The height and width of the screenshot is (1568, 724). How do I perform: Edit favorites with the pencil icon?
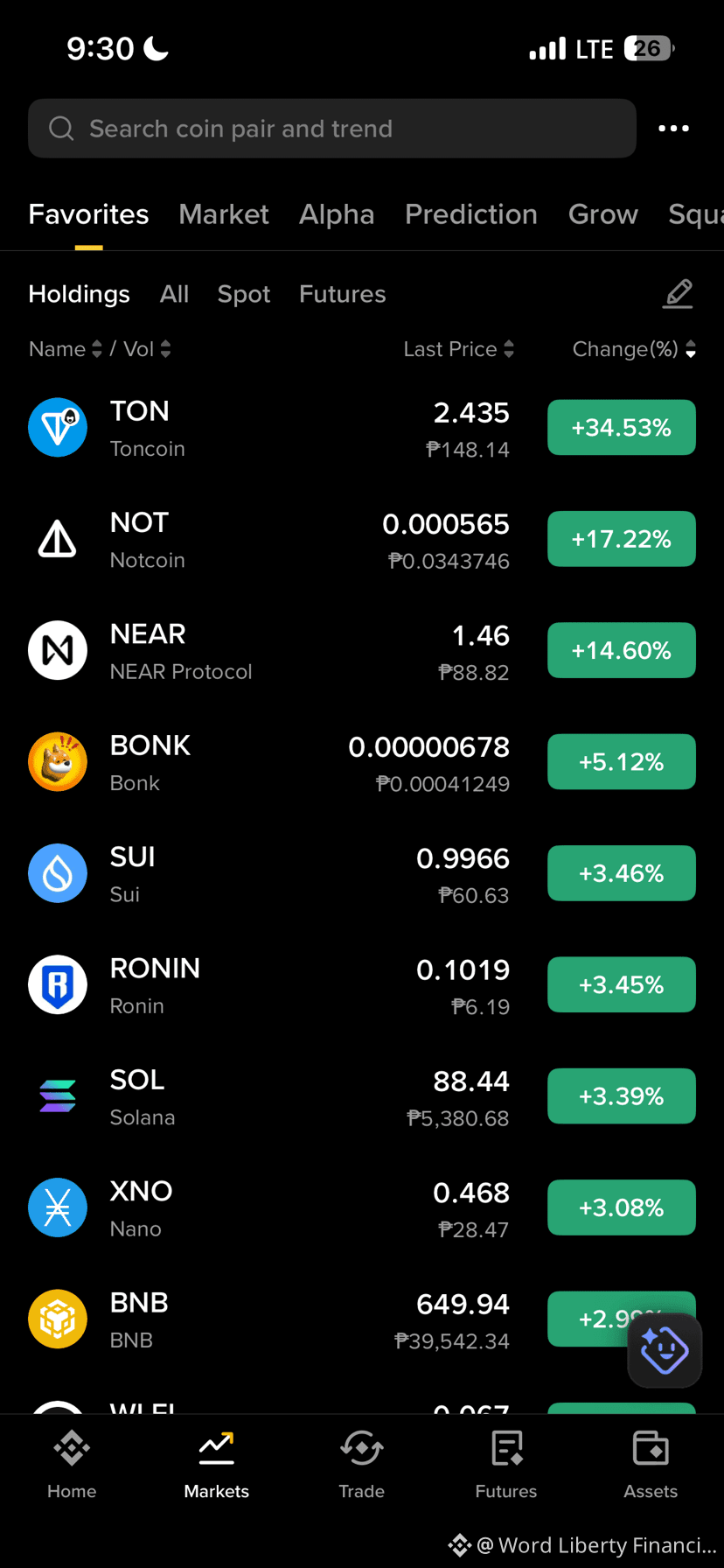678,294
